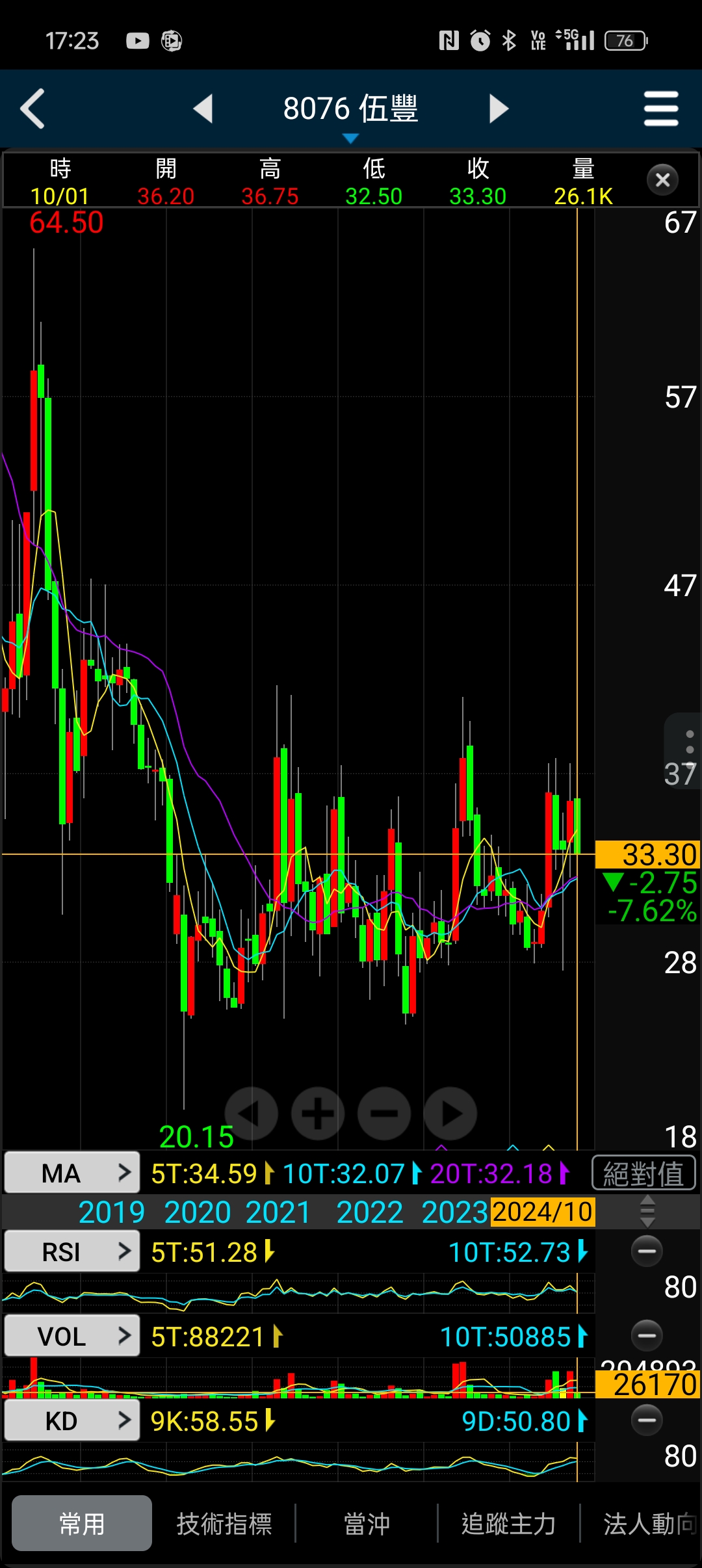Go back from the stock chart
The height and width of the screenshot is (1568, 702).
tap(32, 109)
